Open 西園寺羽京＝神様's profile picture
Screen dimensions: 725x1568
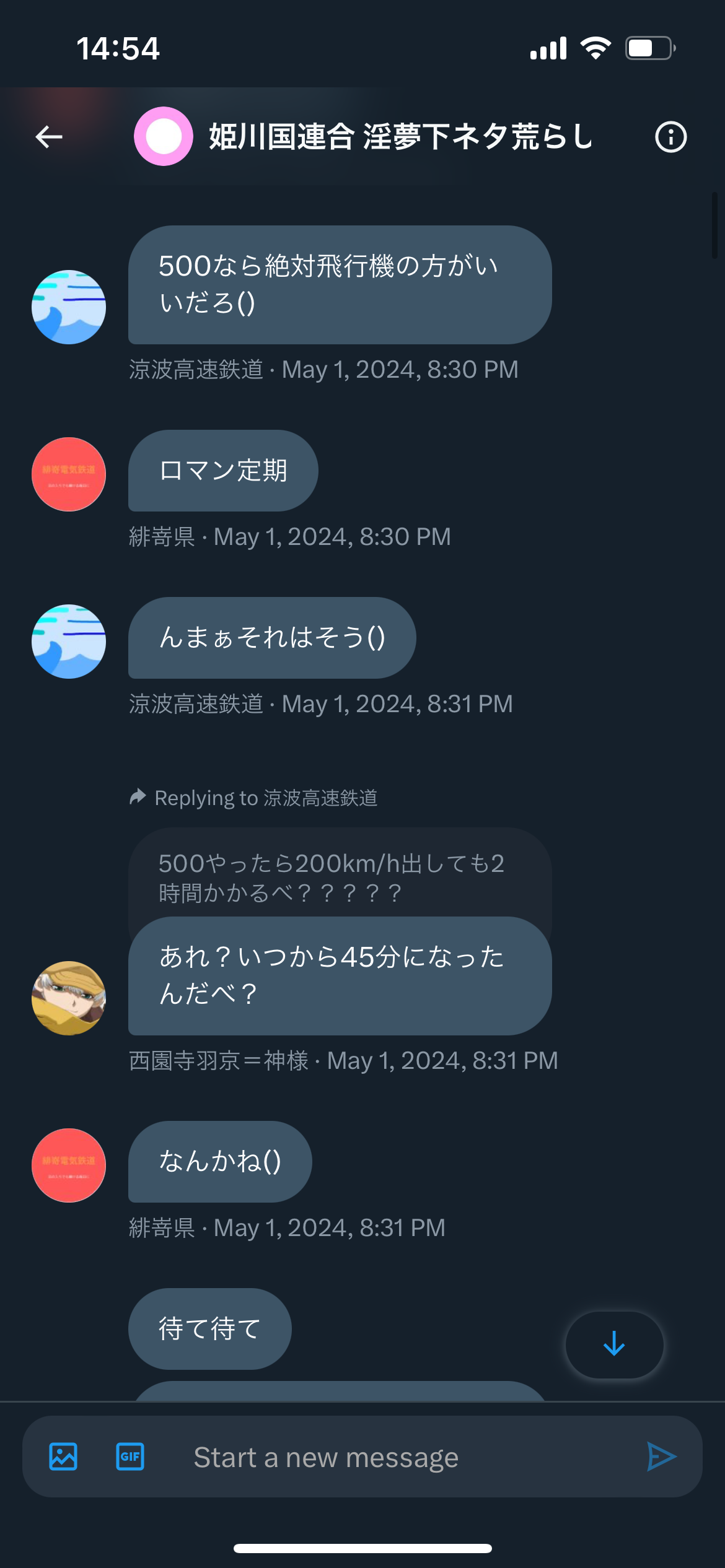click(x=69, y=998)
